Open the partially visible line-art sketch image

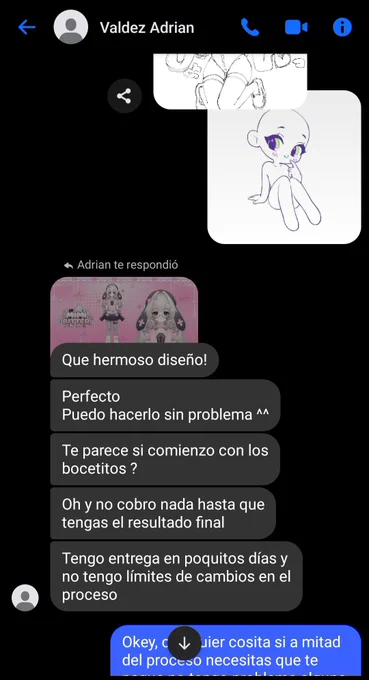tap(230, 81)
